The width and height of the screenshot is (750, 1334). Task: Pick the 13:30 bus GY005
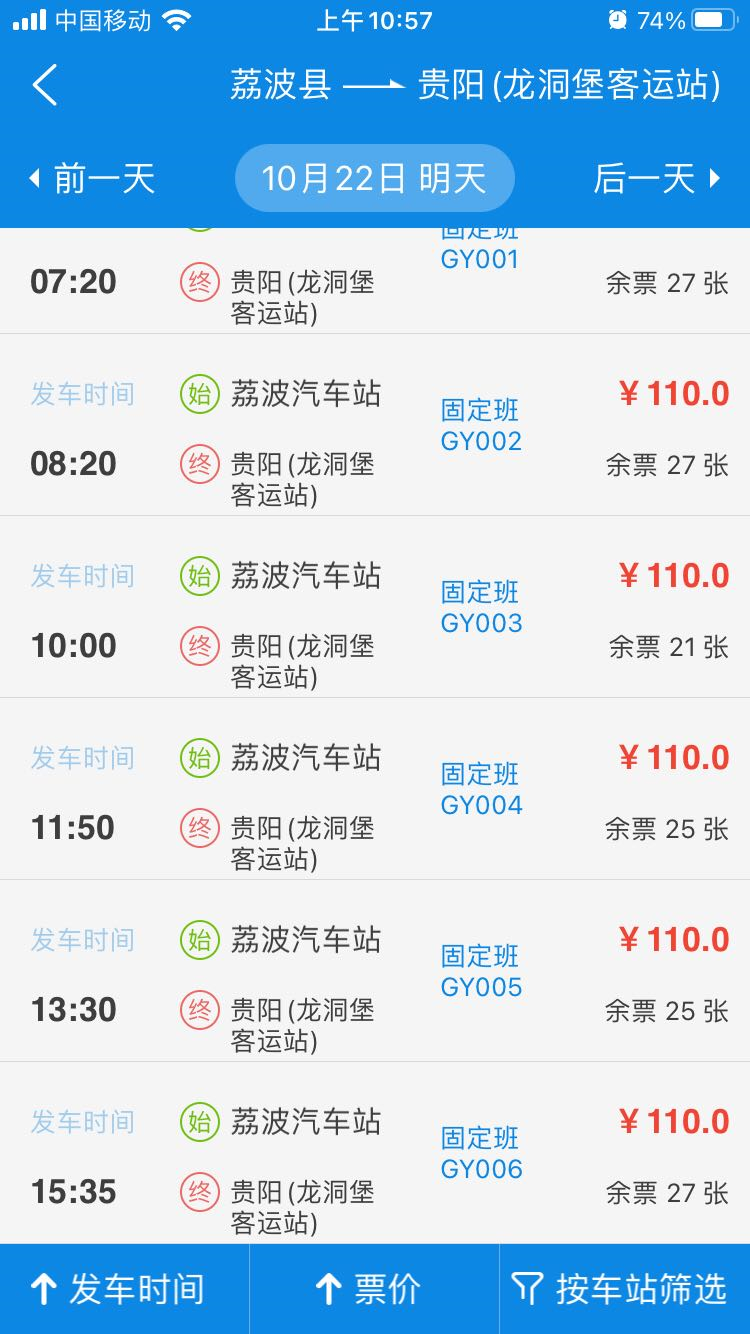375,972
